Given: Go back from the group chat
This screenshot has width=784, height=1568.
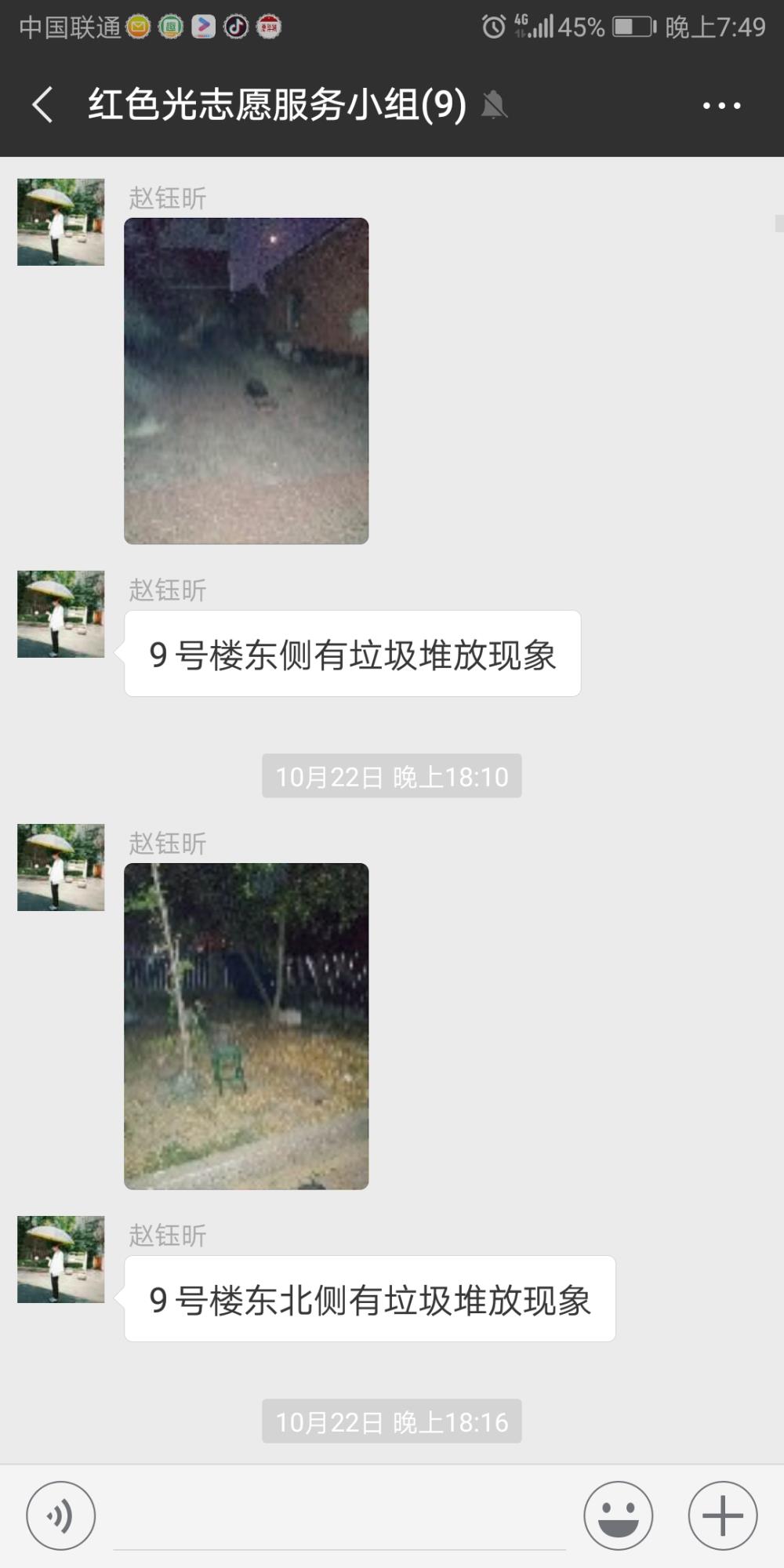Looking at the screenshot, I should point(43,104).
